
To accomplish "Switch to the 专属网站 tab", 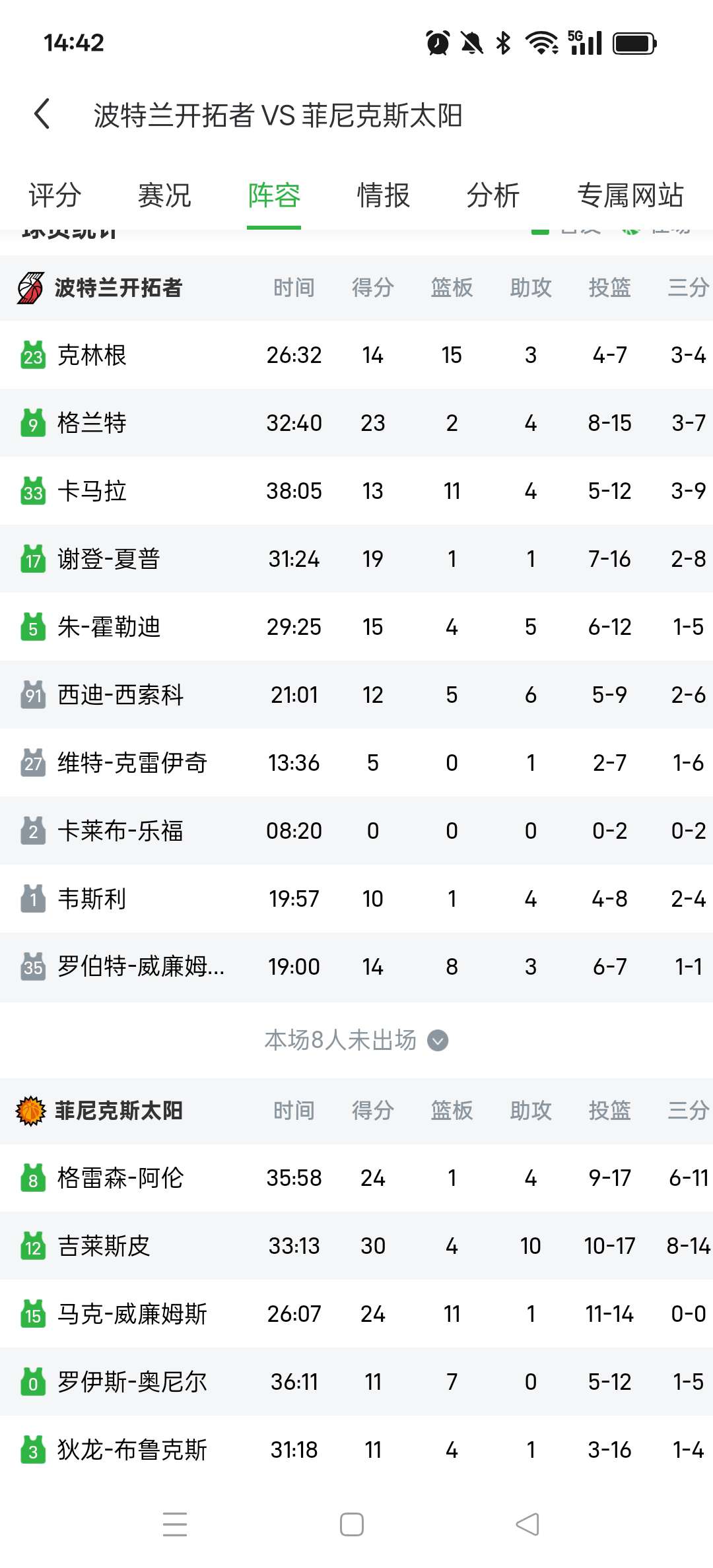I will point(630,195).
